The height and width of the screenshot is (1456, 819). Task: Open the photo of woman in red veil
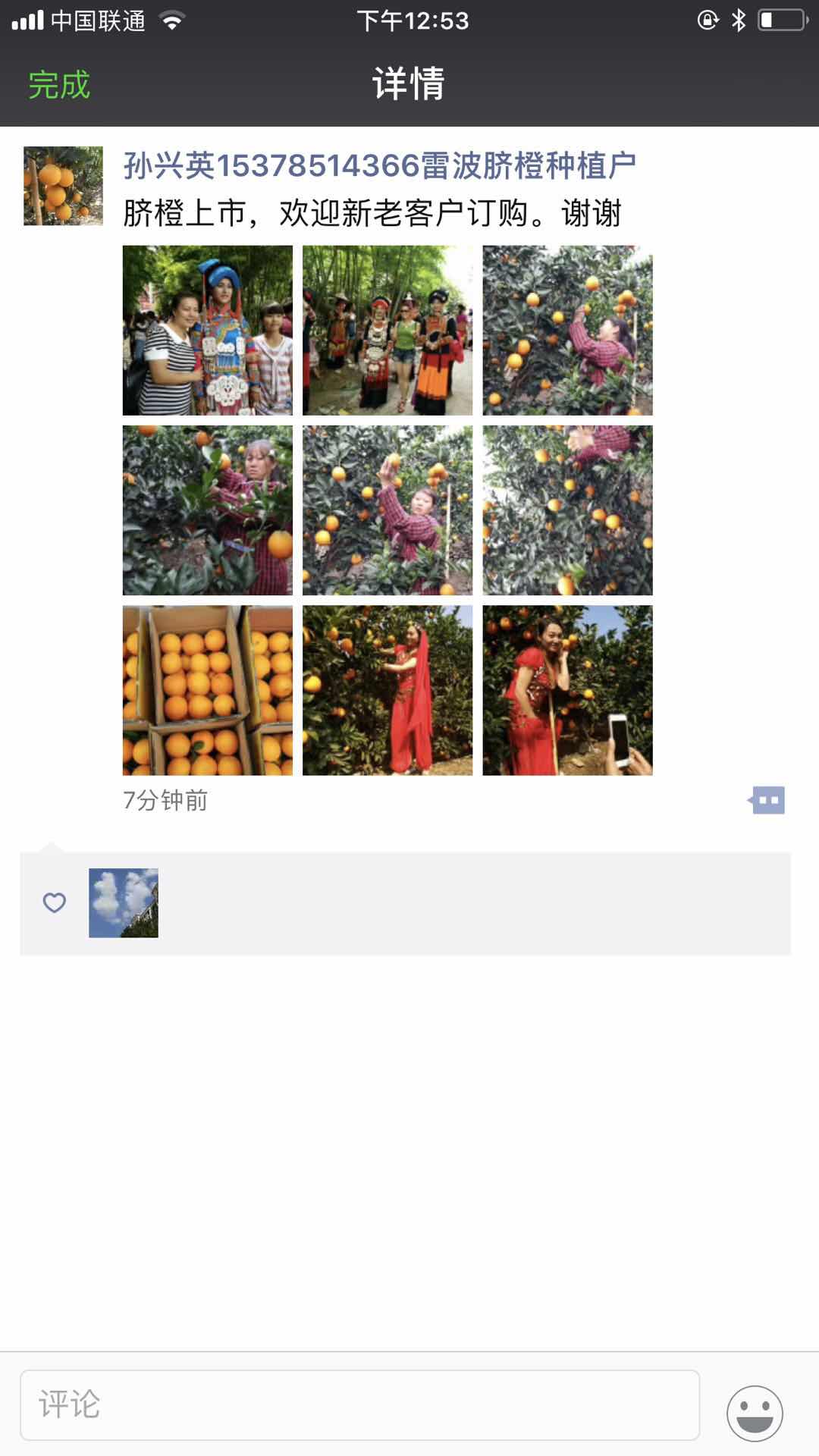tap(388, 690)
